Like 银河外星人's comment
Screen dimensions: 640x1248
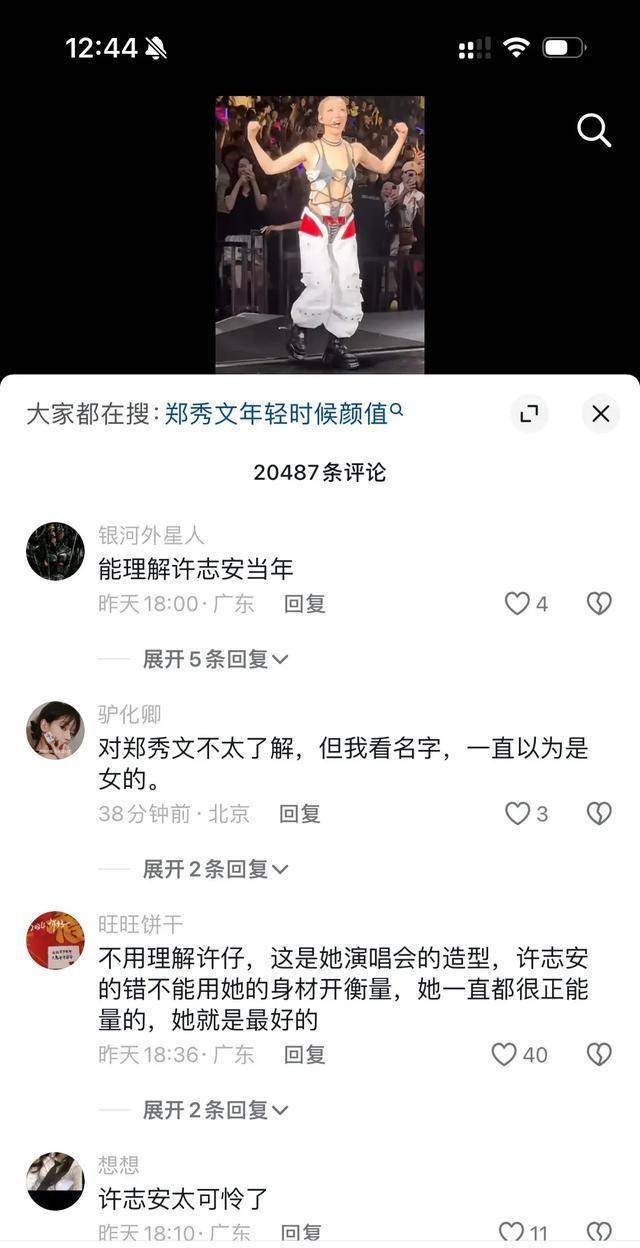click(526, 603)
